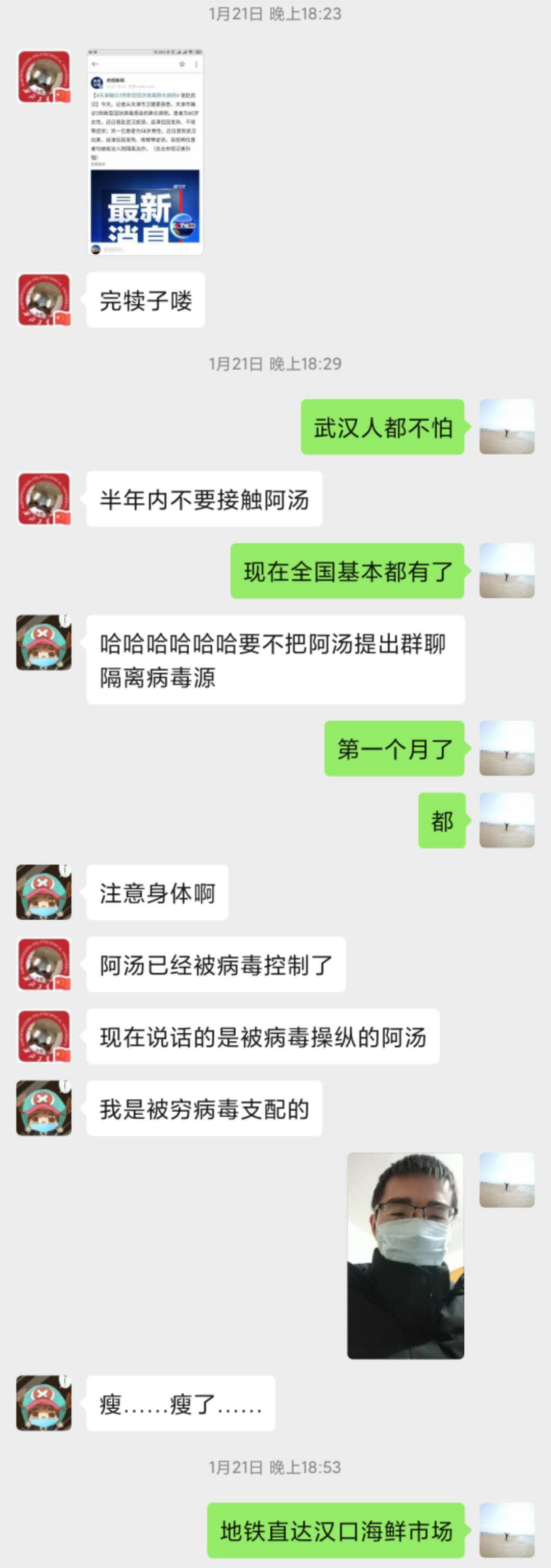
Task: Tap own avatar beside "武汉人都不怕"
Action: pyautogui.click(x=507, y=427)
